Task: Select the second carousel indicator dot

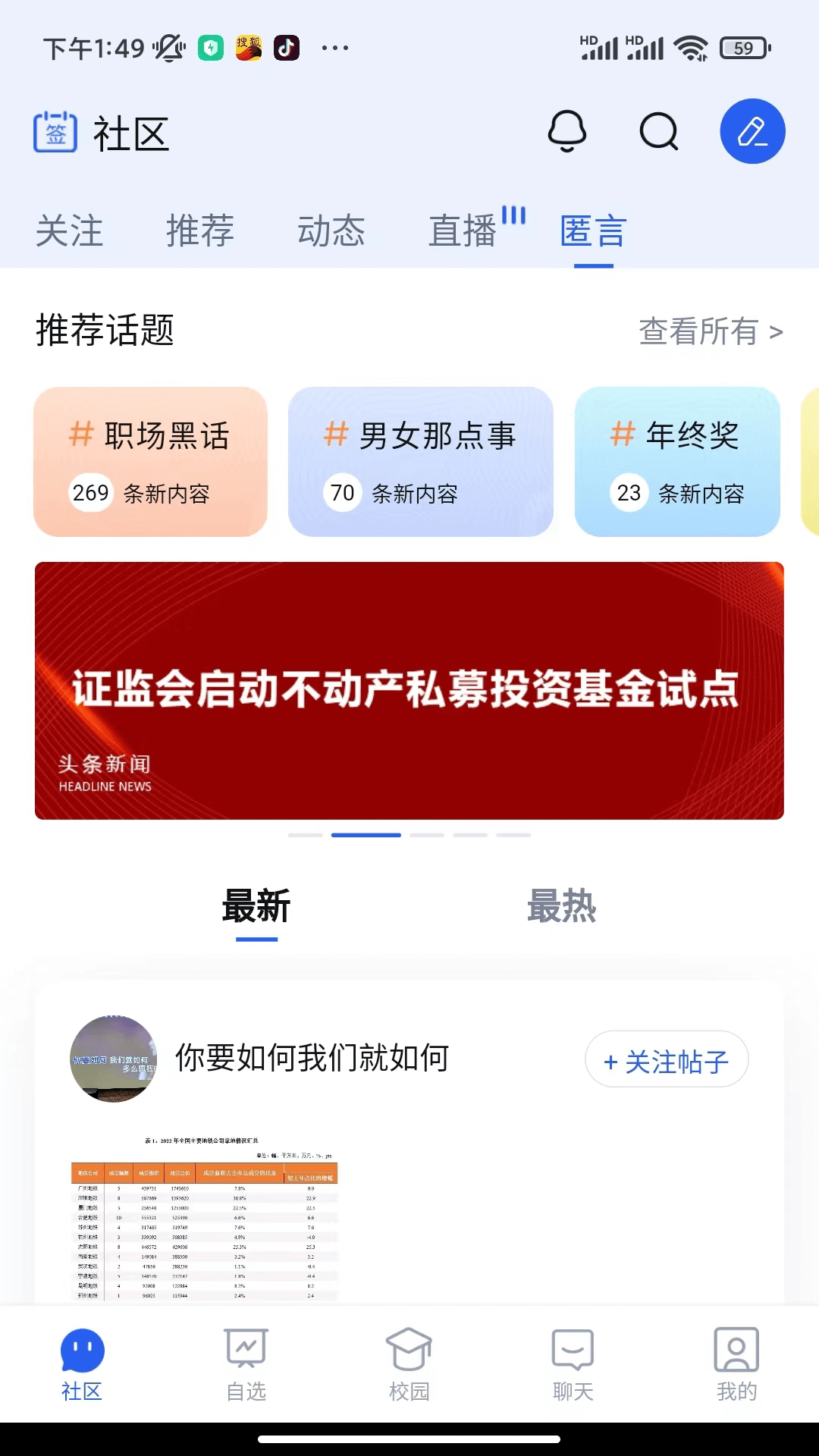Action: pyautogui.click(x=367, y=834)
